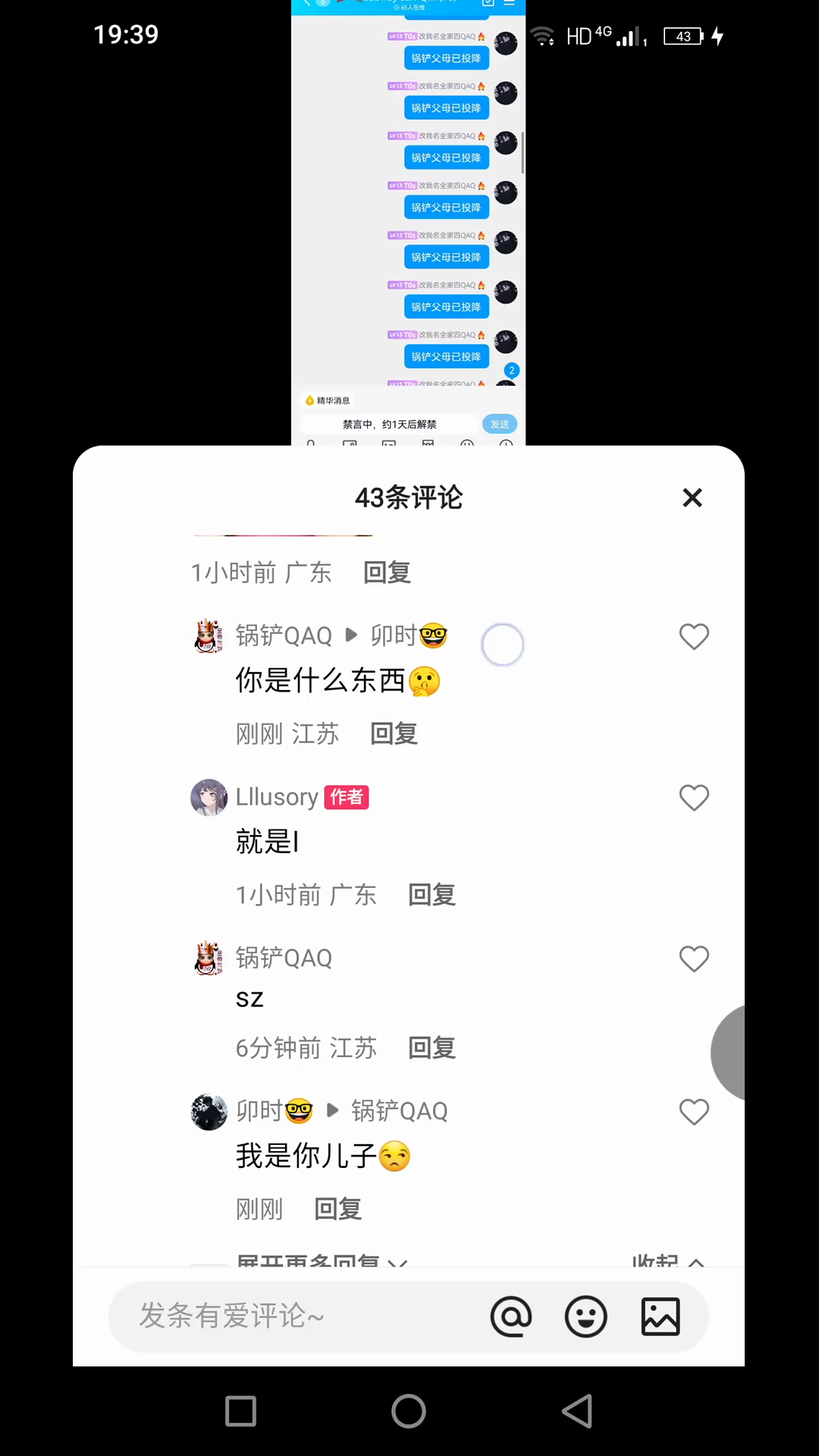This screenshot has height=1456, width=819.
Task: Open 卯时's avatar beside 我是你儿子
Action: pos(209,1112)
